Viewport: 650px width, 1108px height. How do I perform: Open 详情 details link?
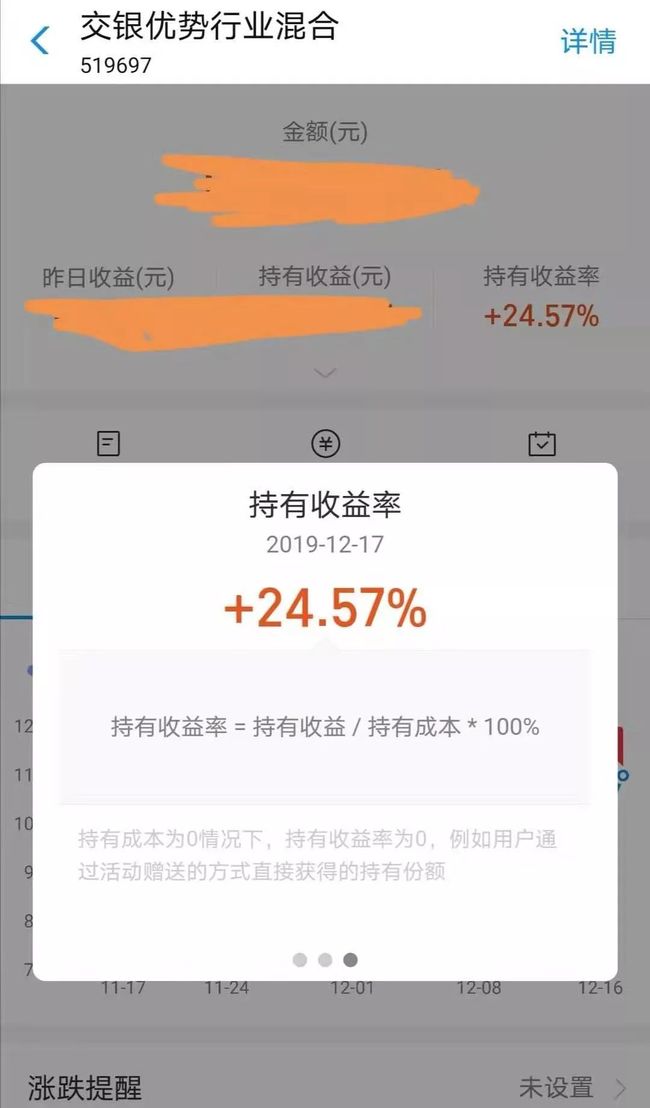point(588,41)
